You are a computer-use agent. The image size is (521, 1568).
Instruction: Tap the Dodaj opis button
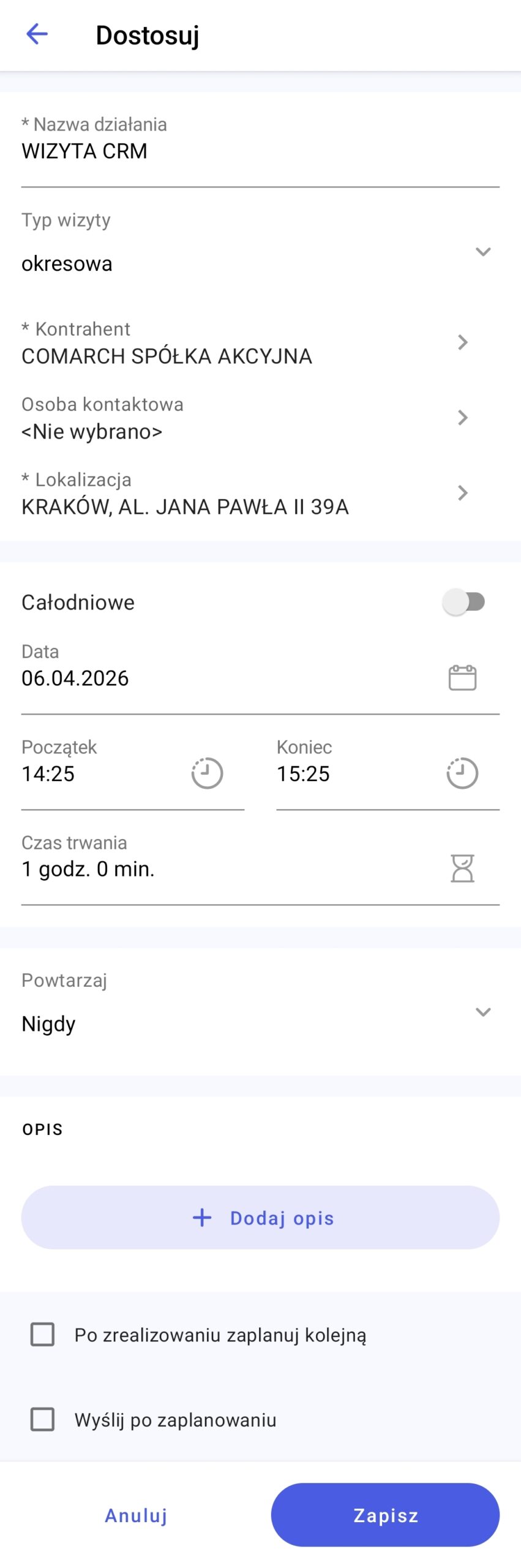click(260, 1218)
